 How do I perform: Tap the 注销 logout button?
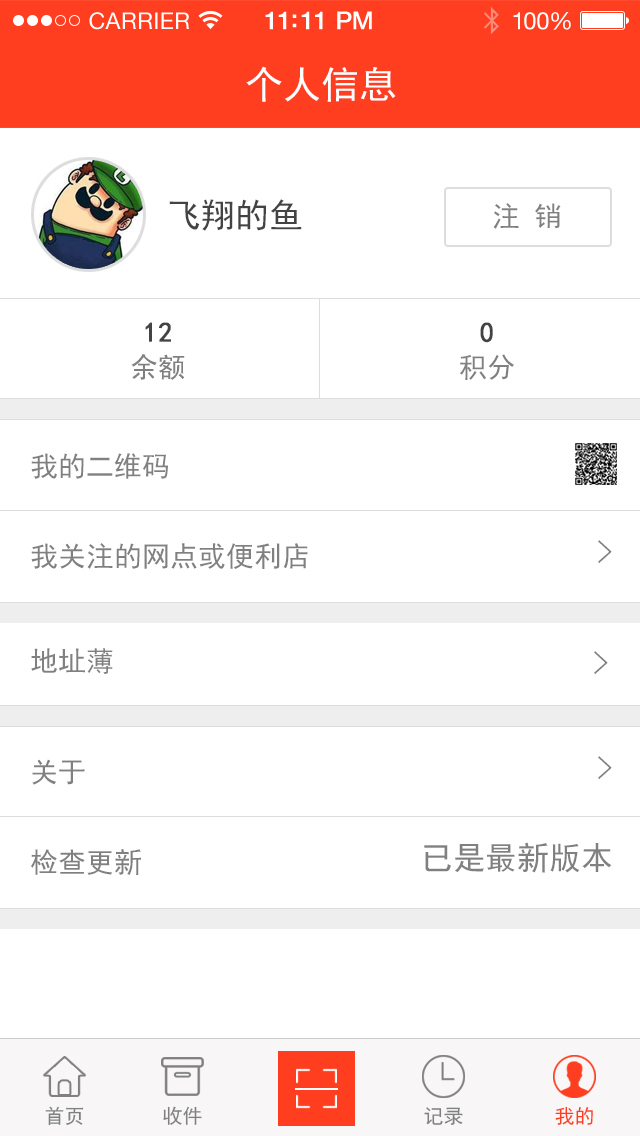tap(527, 217)
